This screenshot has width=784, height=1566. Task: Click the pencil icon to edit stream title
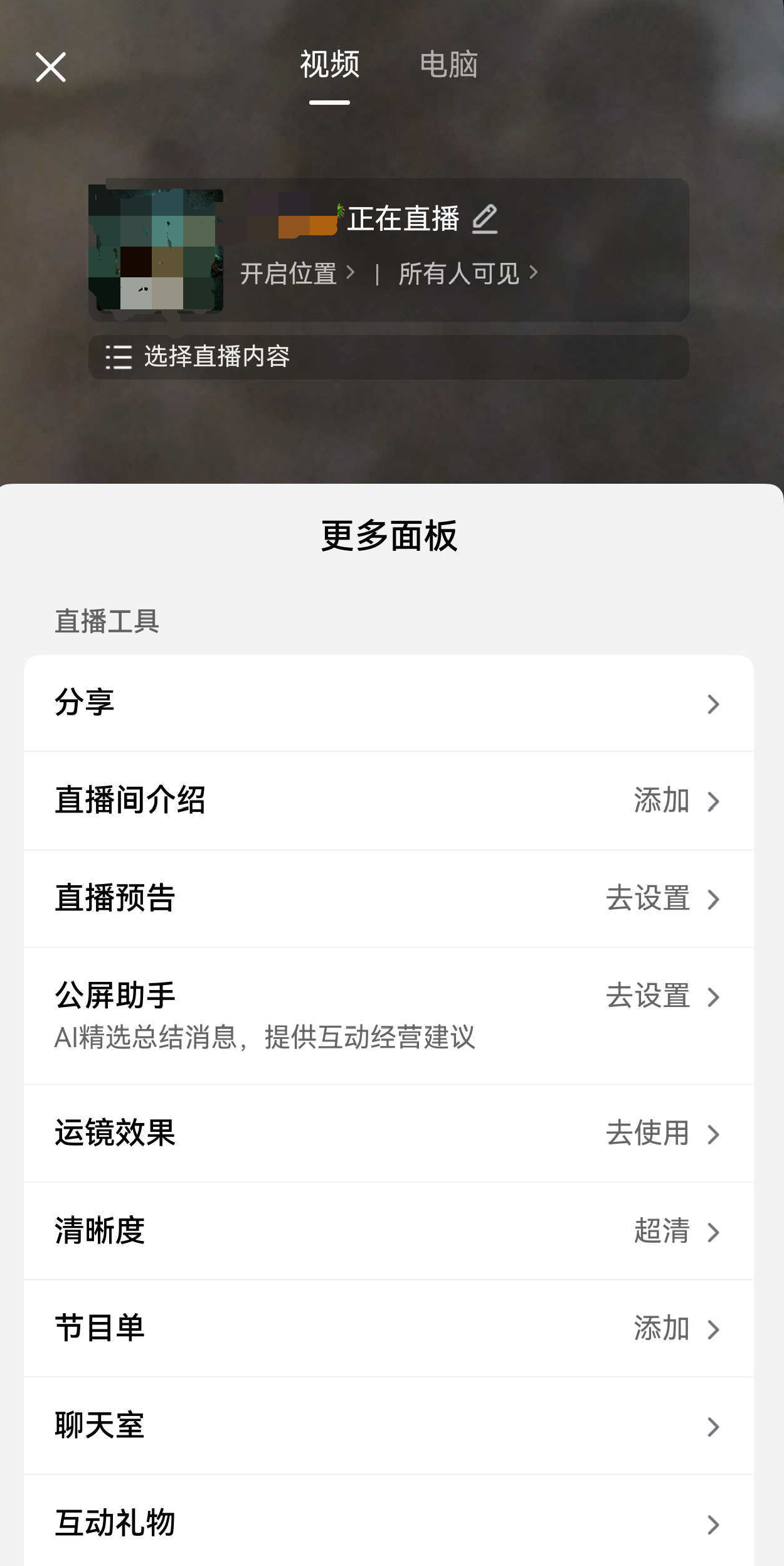point(485,220)
